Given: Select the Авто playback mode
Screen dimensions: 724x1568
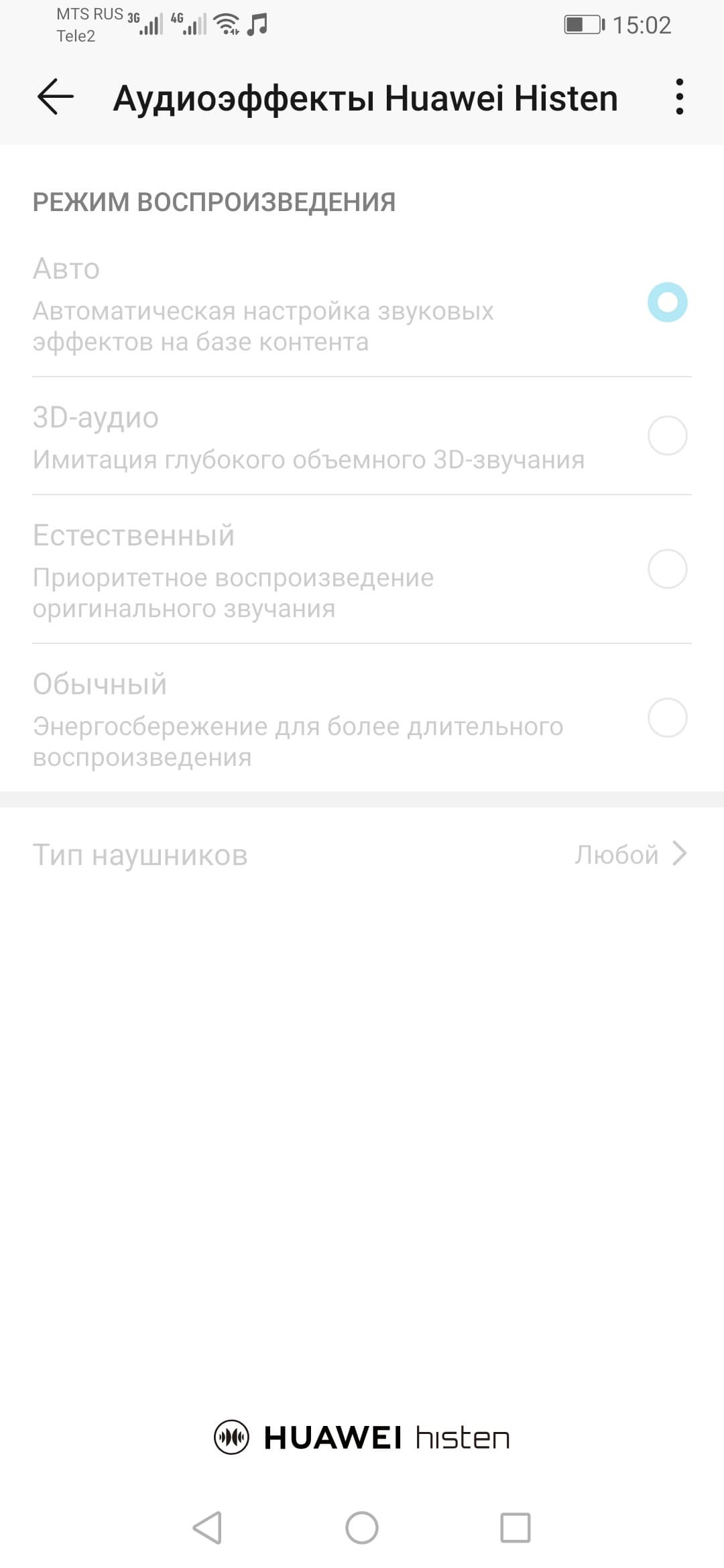Looking at the screenshot, I should [667, 302].
